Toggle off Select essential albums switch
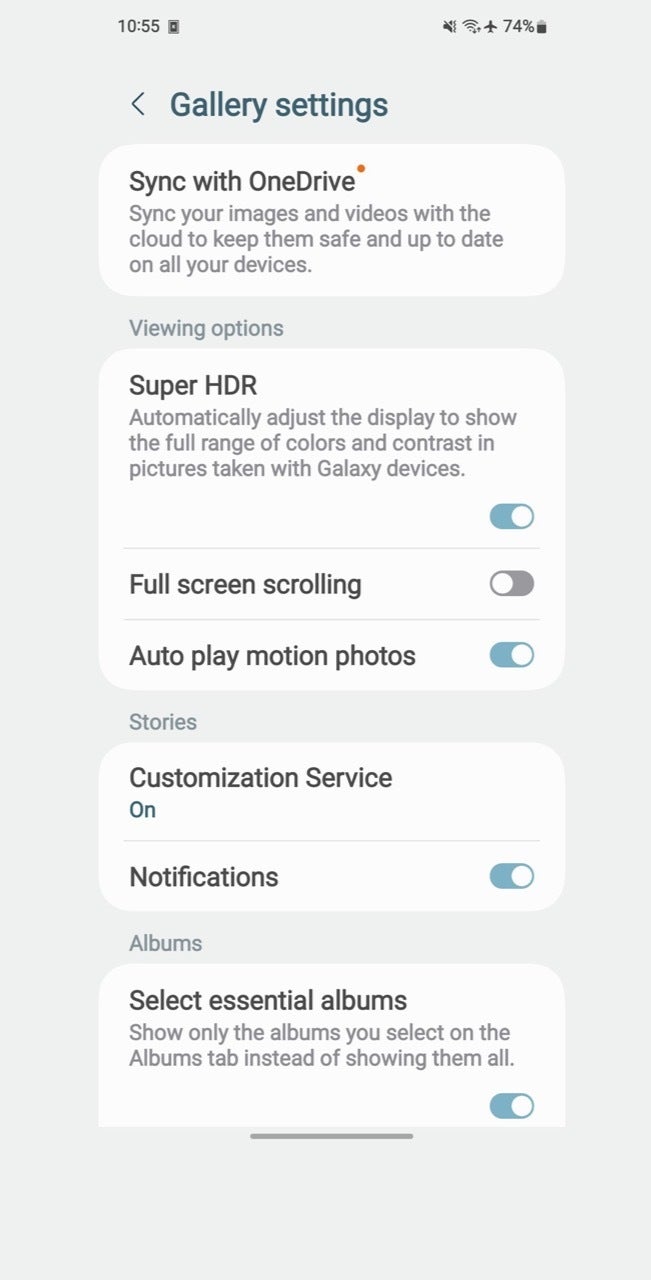 511,1106
